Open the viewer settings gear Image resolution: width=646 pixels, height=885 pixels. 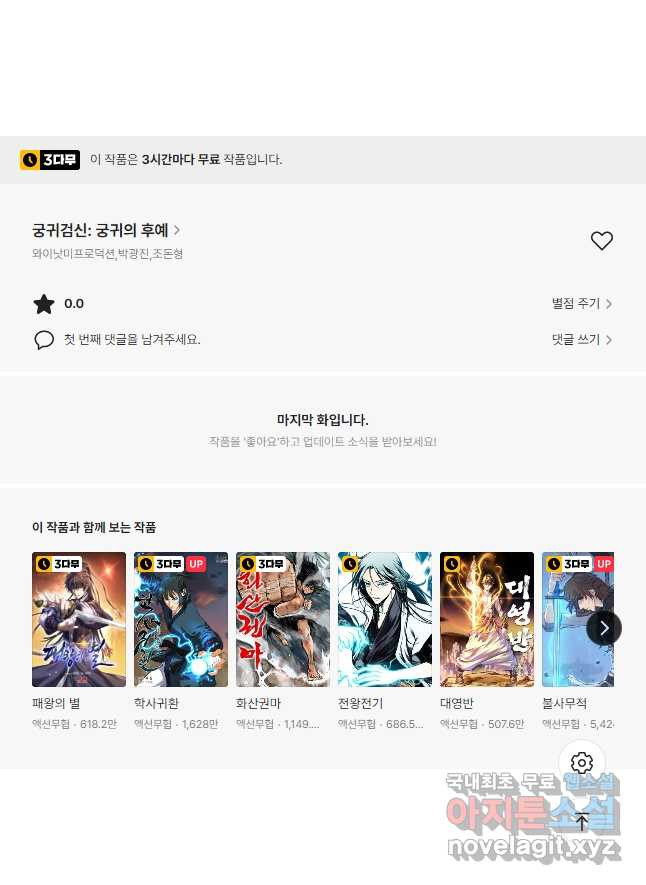(x=582, y=764)
